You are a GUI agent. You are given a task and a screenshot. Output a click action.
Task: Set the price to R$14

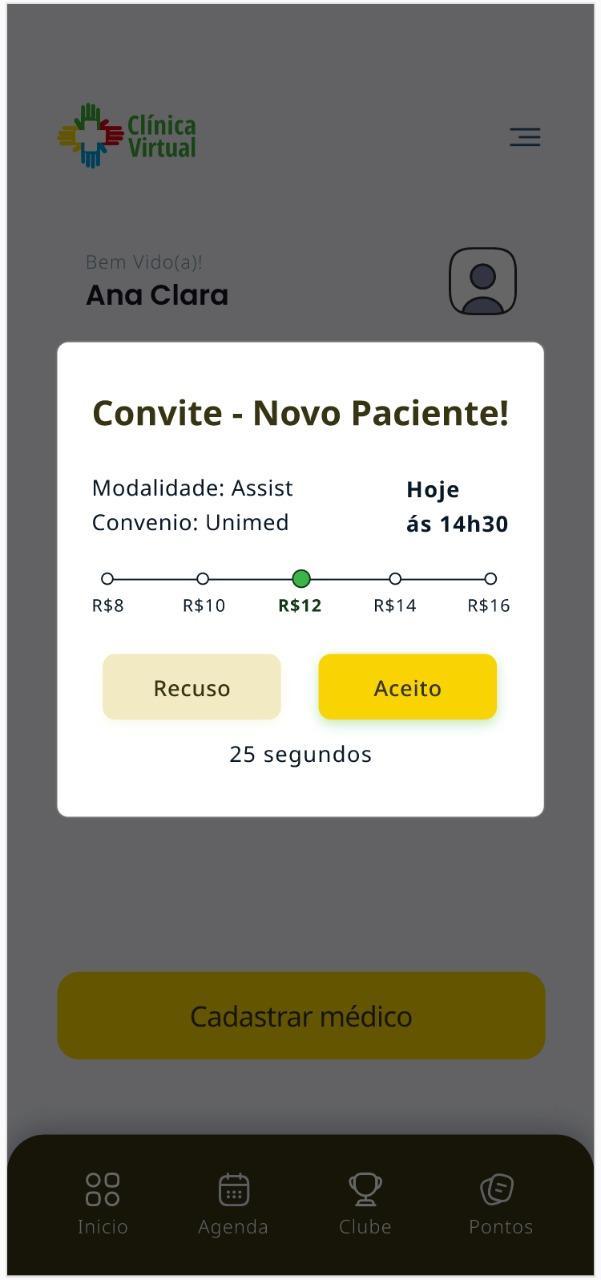pos(395,579)
